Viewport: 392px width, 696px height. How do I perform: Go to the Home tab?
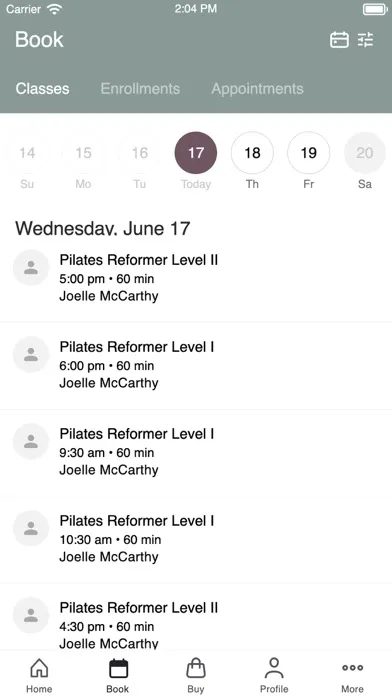click(39, 675)
